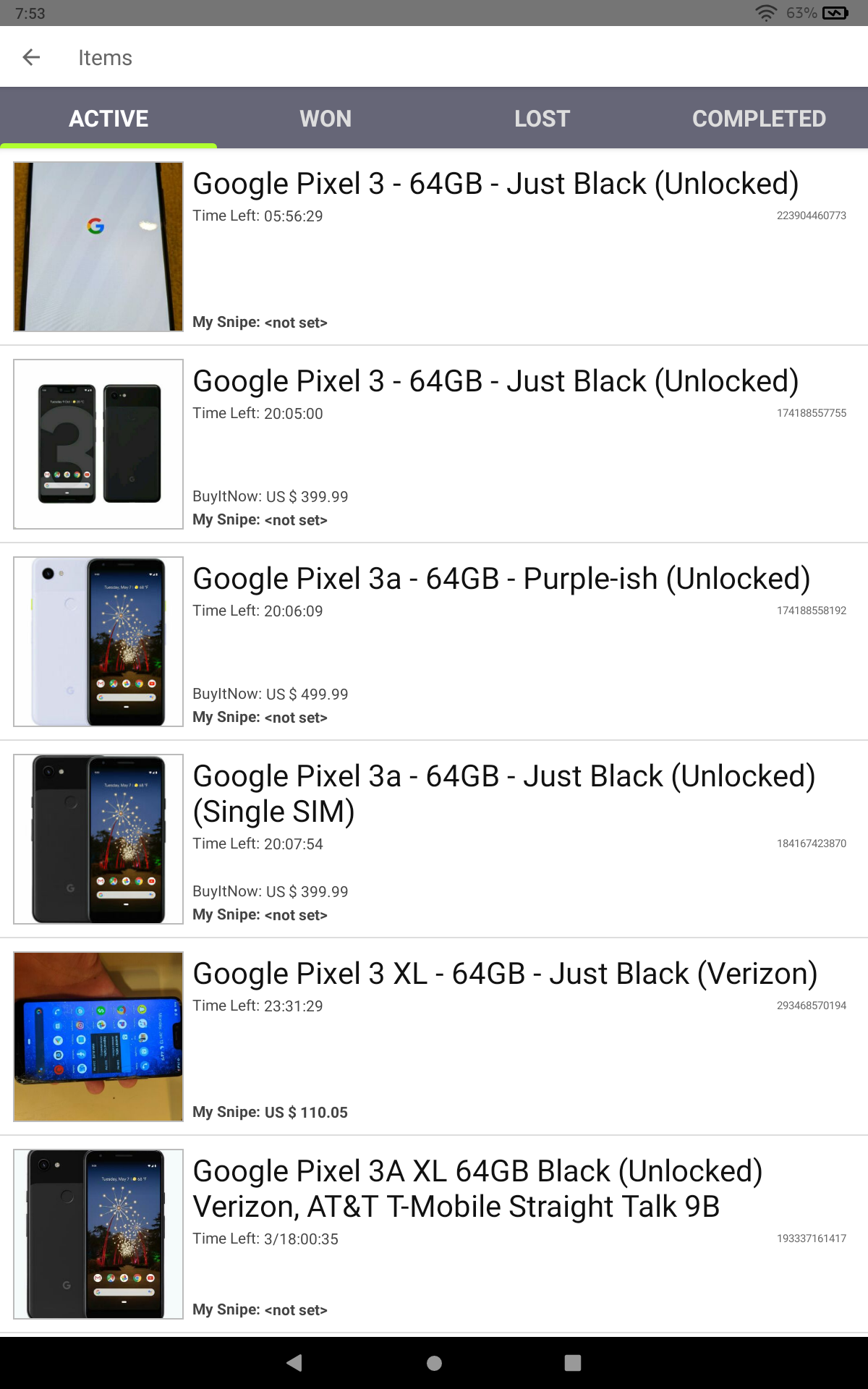Click the back arrow beside Items
The width and height of the screenshot is (868, 1389).
coord(32,57)
